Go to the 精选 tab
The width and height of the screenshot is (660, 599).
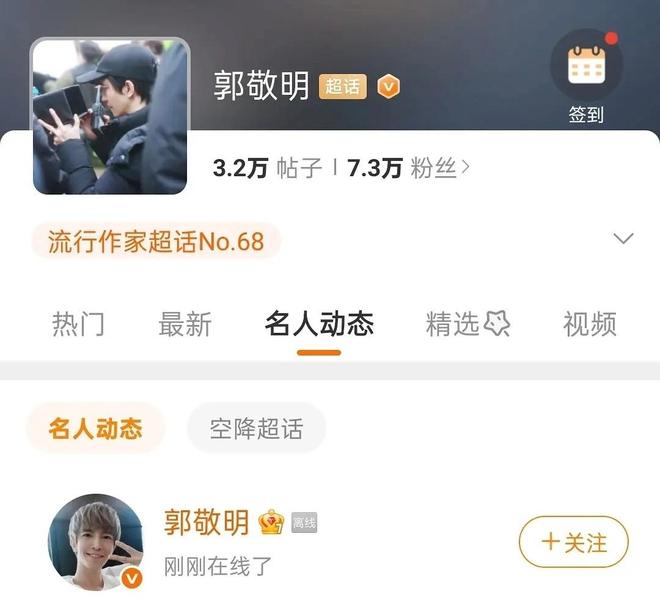[x=467, y=324]
